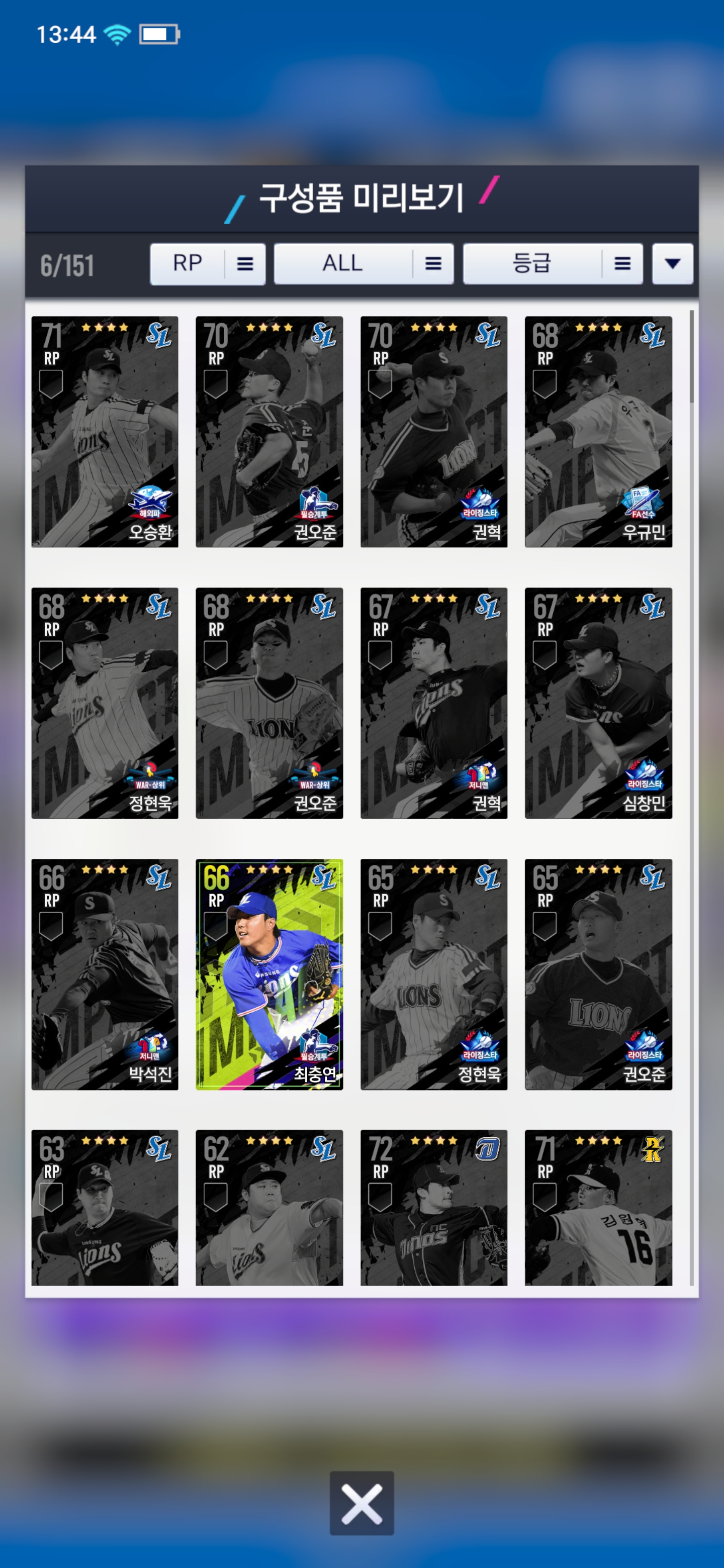Open the 65 RP 라이징스타 권오준 card
This screenshot has height=1568, width=724.
click(x=598, y=974)
